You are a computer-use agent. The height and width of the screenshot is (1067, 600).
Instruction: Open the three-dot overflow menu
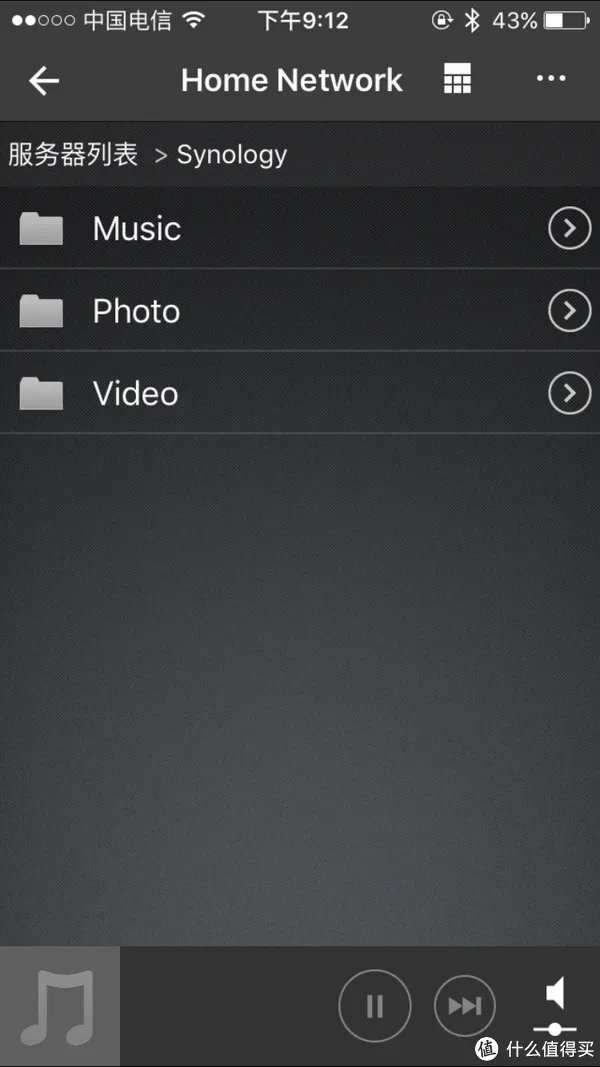pos(551,79)
